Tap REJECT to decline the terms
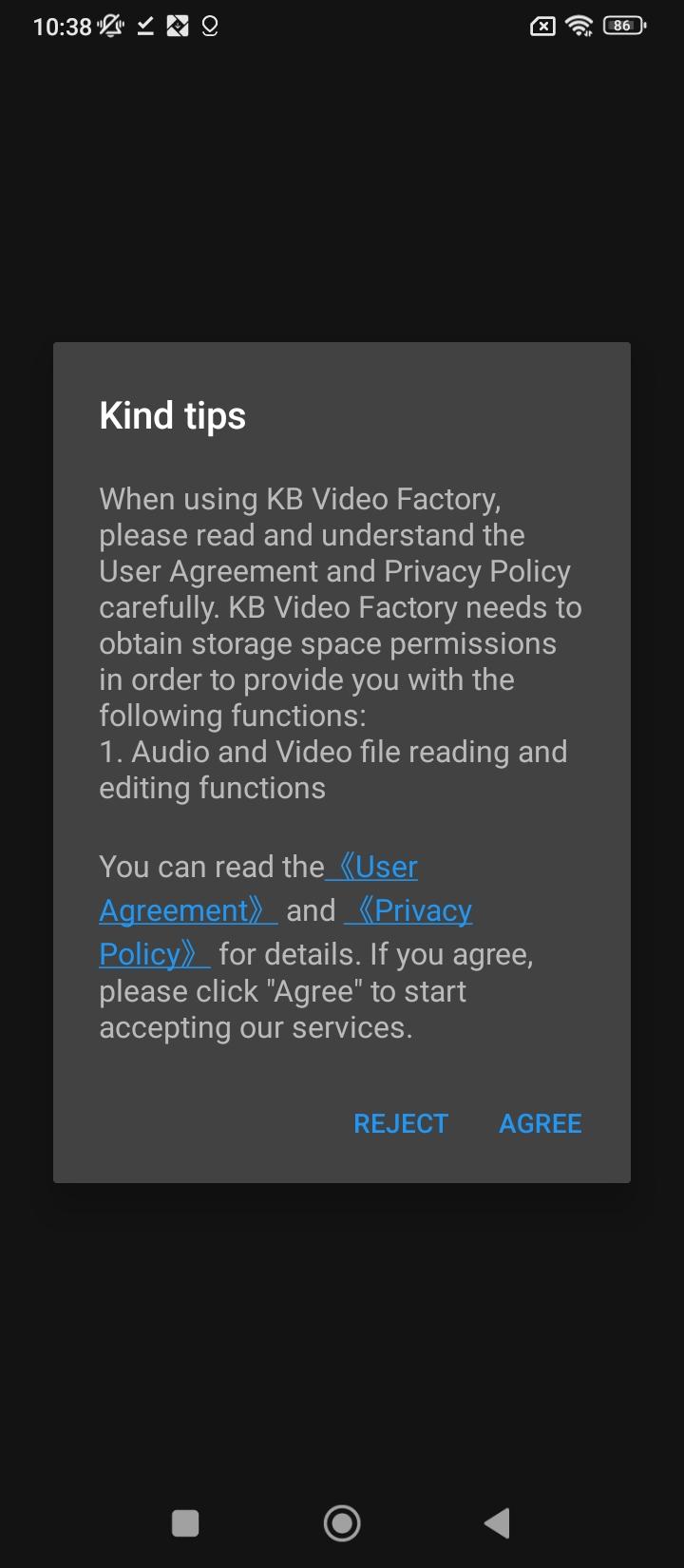Image resolution: width=684 pixels, height=1568 pixels. (400, 1123)
